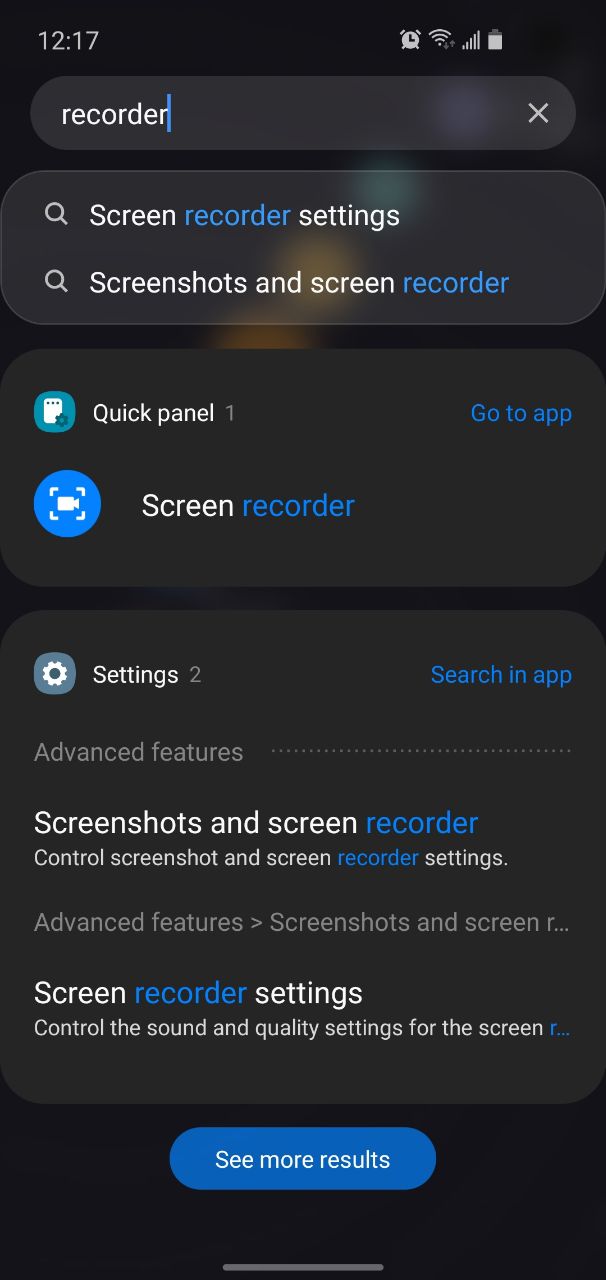
Task: Open the Screen recorder quick panel result
Action: pos(303,505)
